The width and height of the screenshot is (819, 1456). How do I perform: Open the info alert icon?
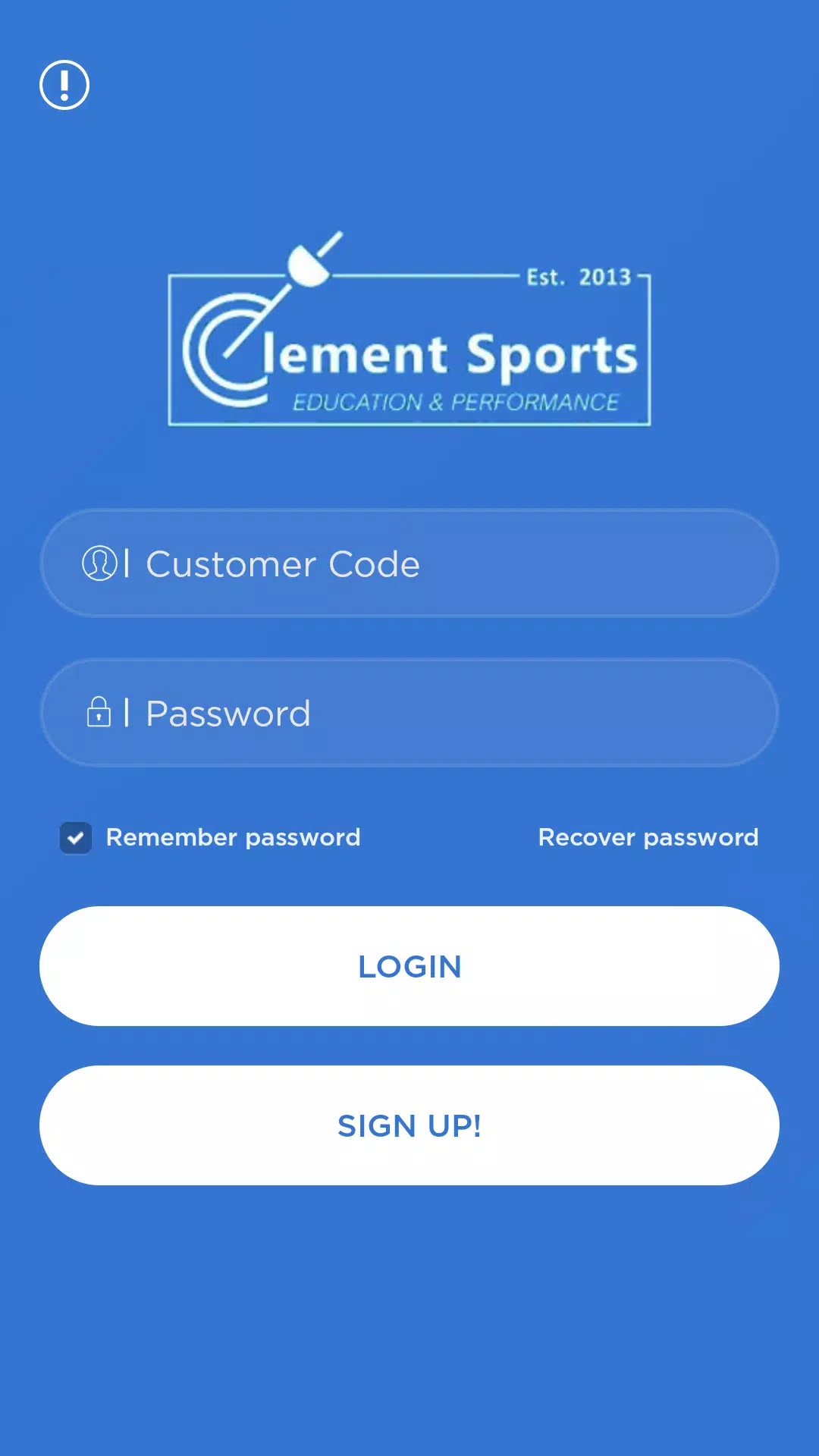pos(64,85)
